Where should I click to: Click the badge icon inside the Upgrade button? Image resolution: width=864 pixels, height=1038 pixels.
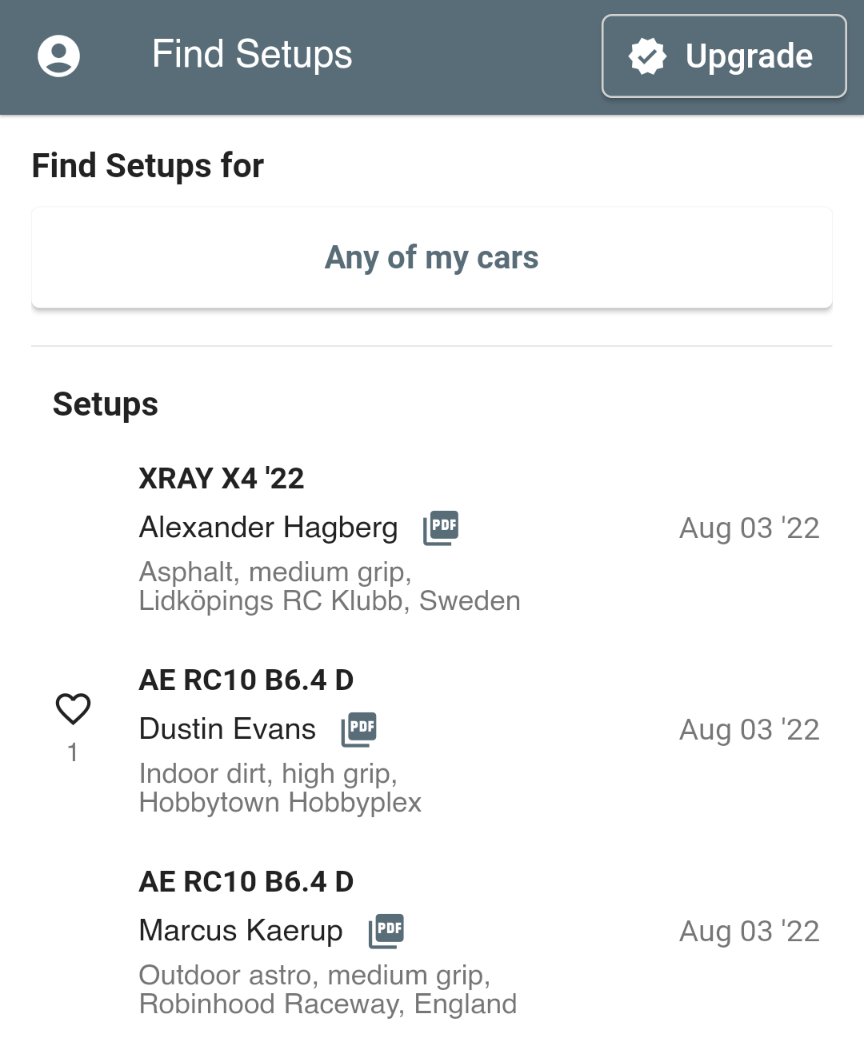(649, 56)
